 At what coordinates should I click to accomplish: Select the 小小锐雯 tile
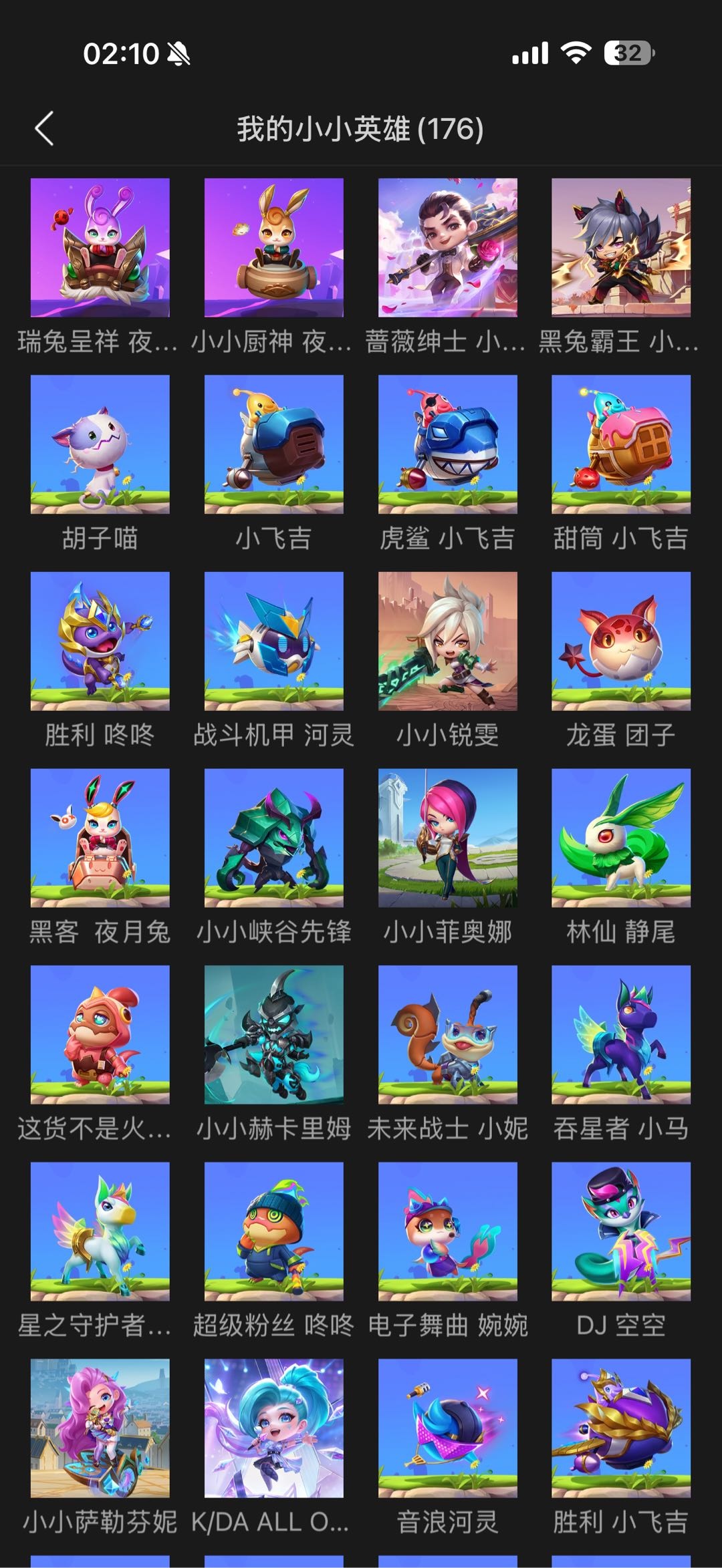[447, 641]
